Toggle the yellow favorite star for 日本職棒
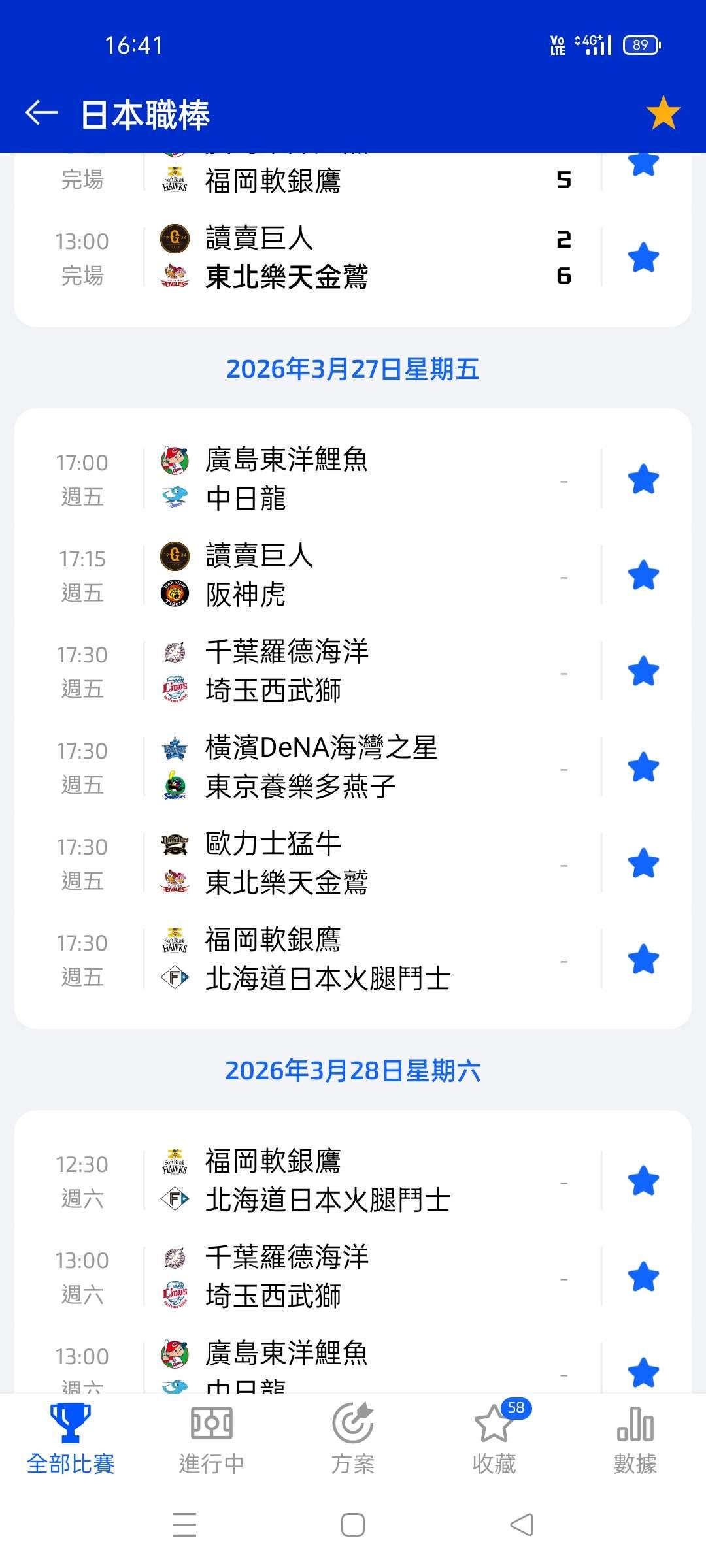The image size is (706, 1568). (x=663, y=112)
